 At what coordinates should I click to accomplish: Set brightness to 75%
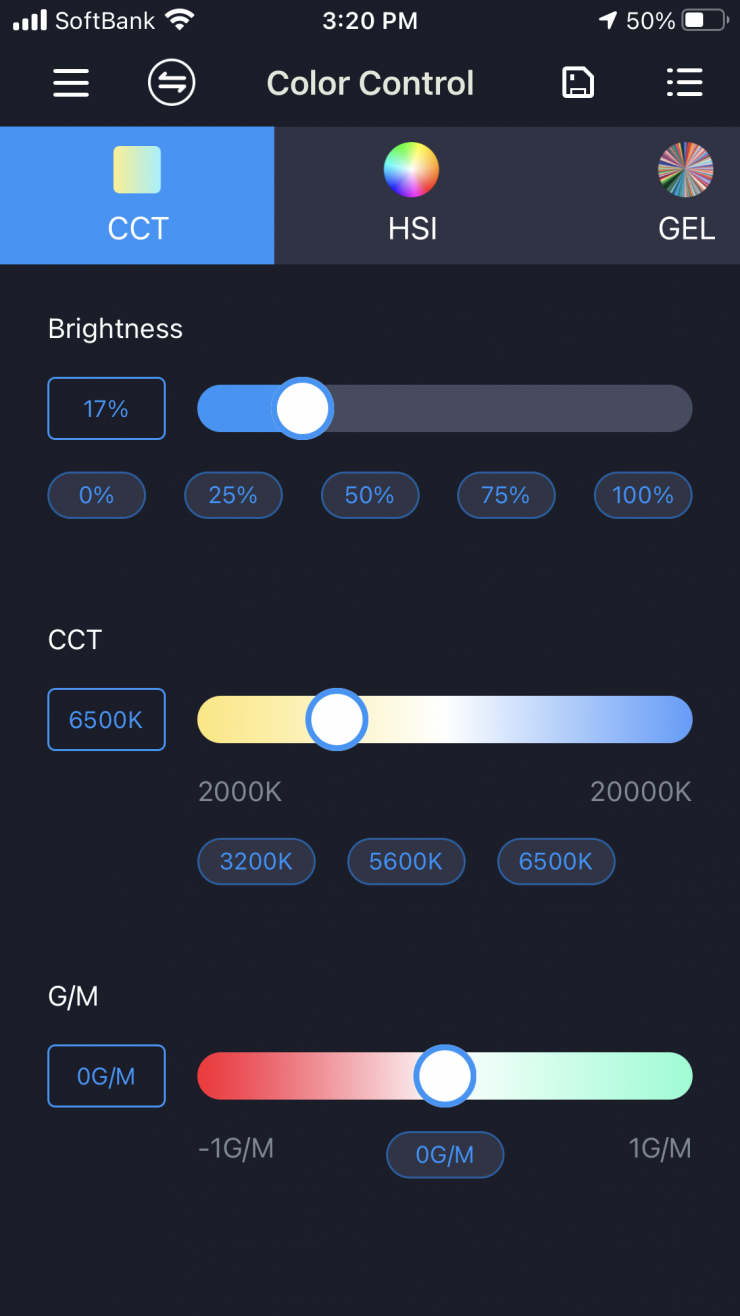506,495
